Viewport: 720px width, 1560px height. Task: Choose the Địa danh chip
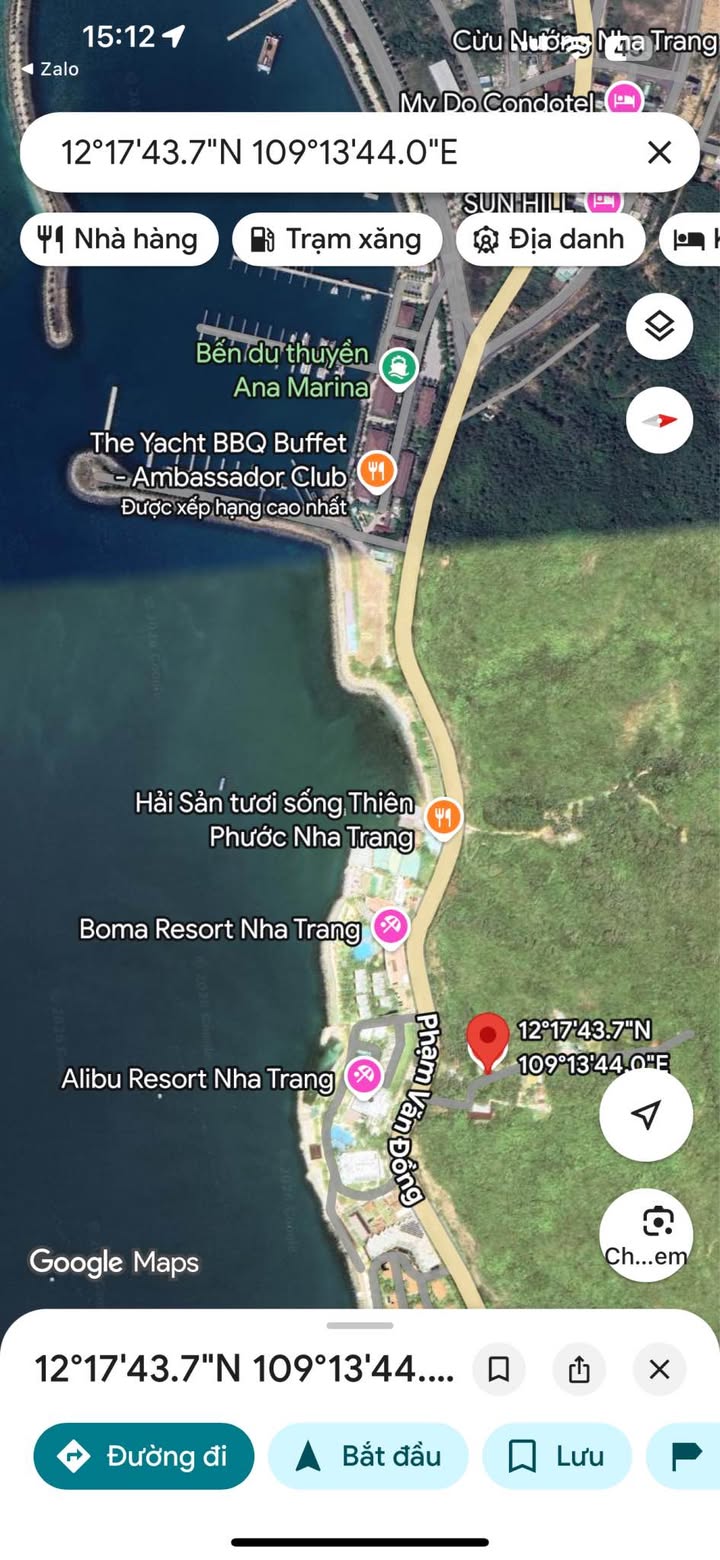pos(550,239)
